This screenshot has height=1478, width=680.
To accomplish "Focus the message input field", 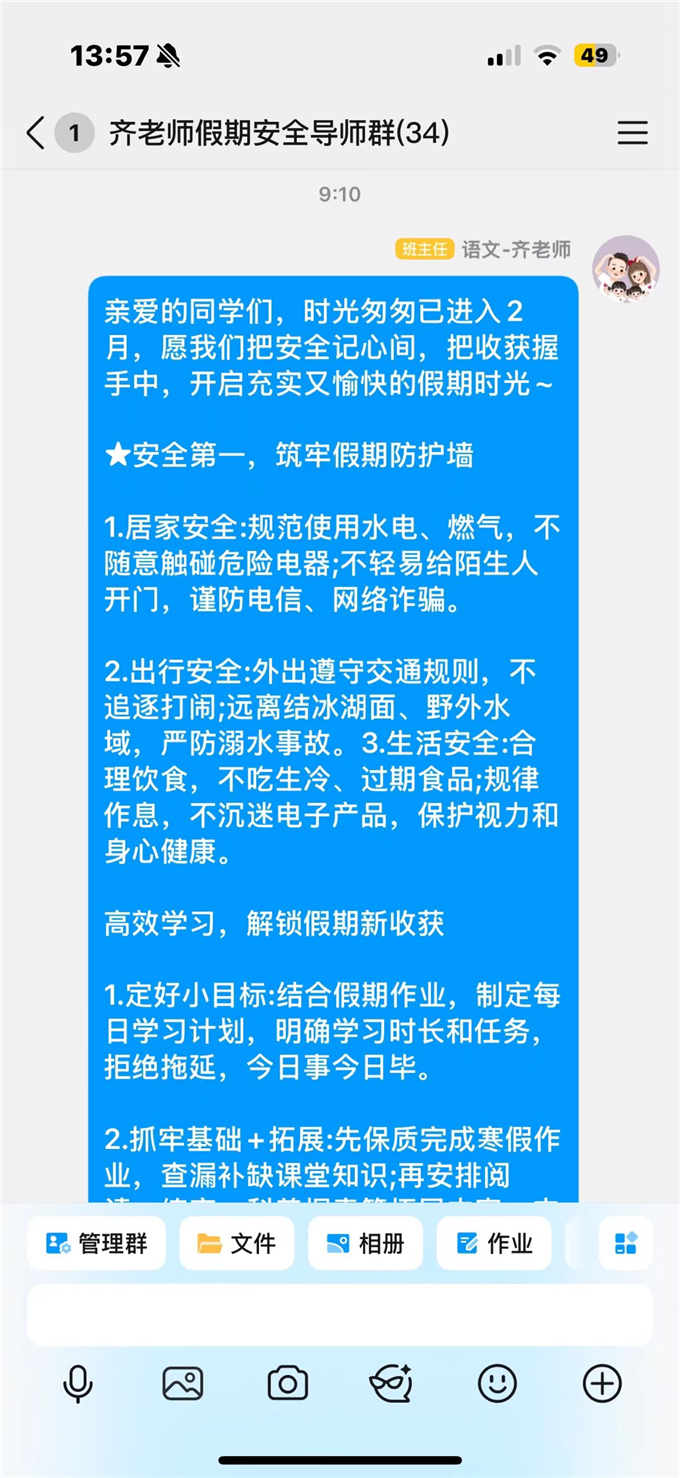I will [x=340, y=1314].
